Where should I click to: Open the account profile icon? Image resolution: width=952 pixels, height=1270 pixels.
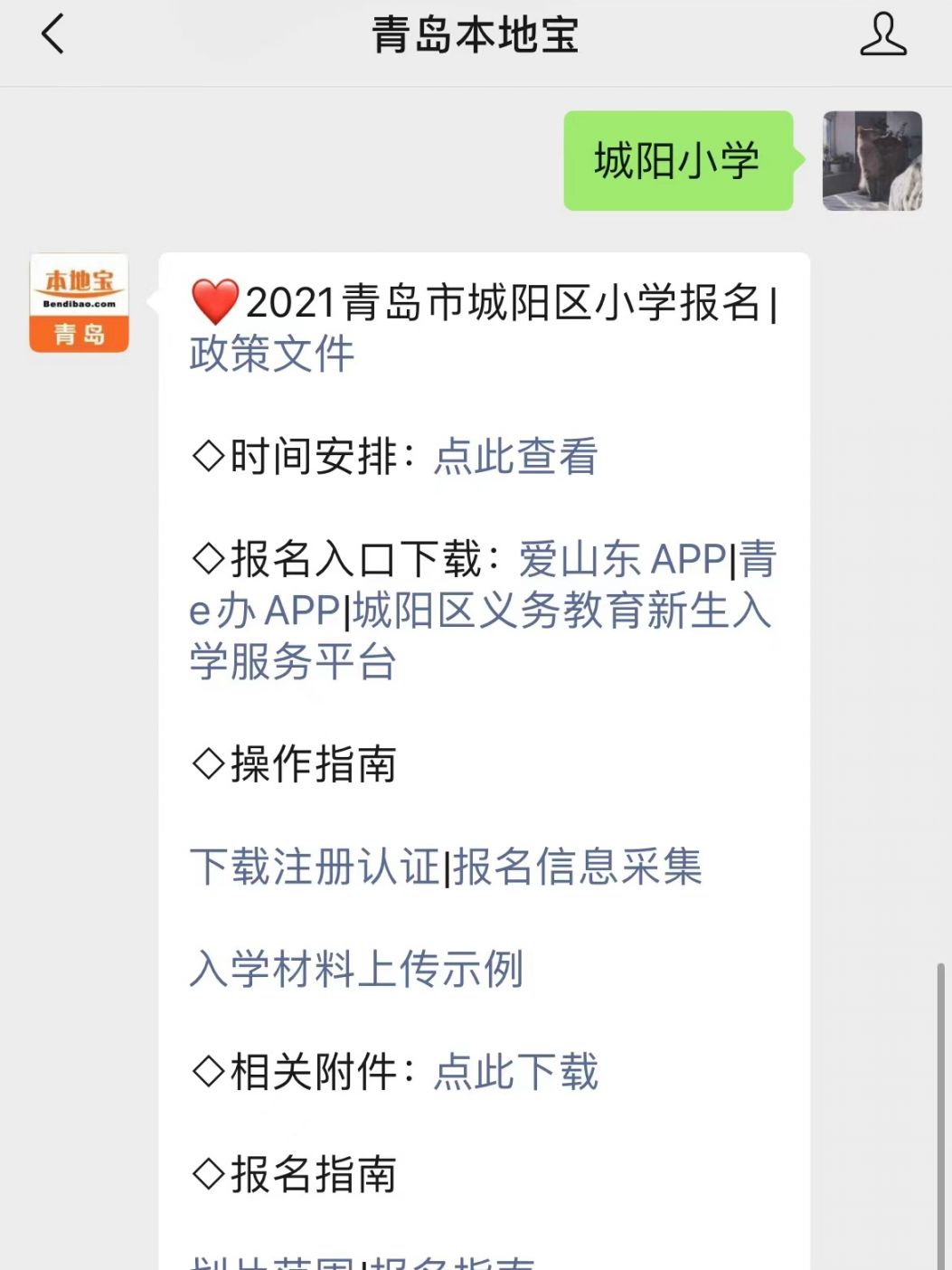coord(882,35)
